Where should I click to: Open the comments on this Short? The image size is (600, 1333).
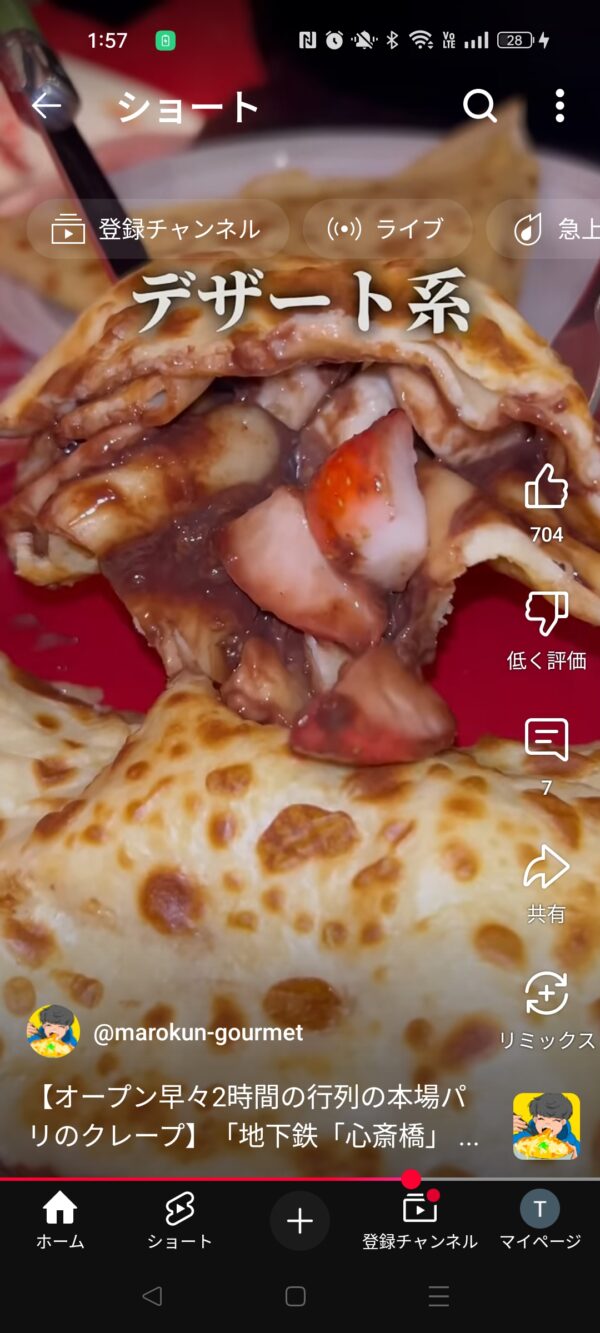[x=546, y=740]
